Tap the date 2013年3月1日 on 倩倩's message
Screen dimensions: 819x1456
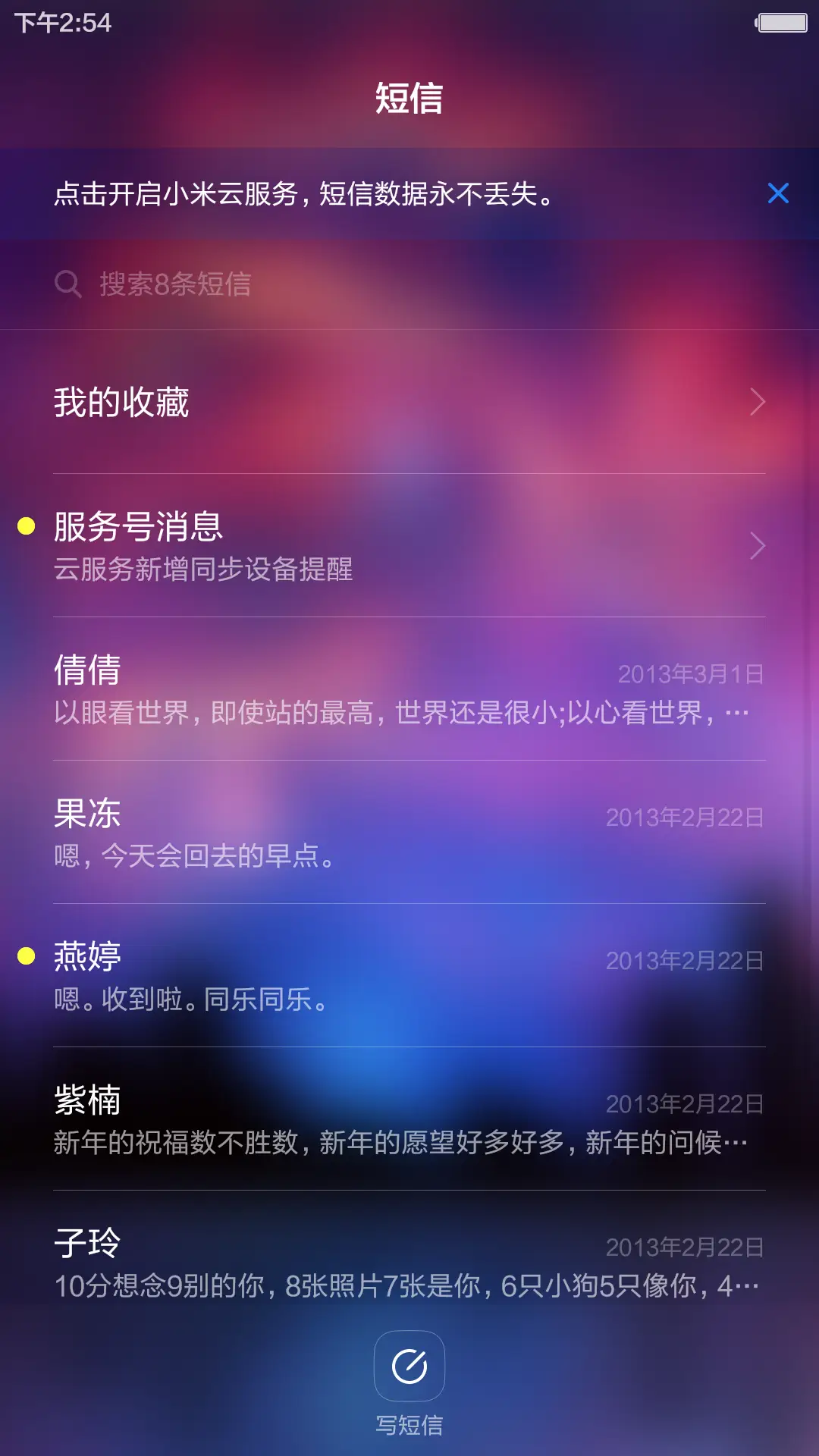point(689,673)
